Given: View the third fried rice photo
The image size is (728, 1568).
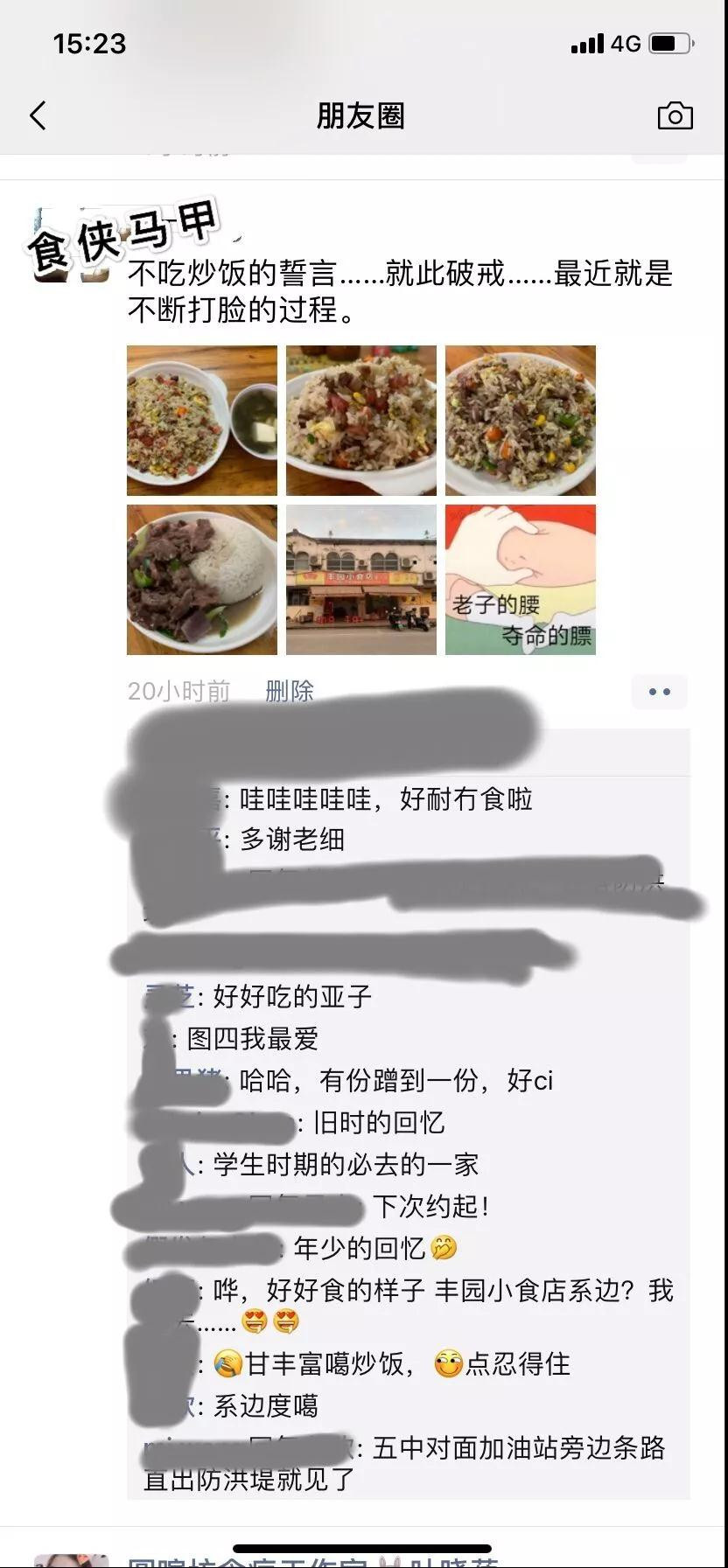Looking at the screenshot, I should (521, 421).
